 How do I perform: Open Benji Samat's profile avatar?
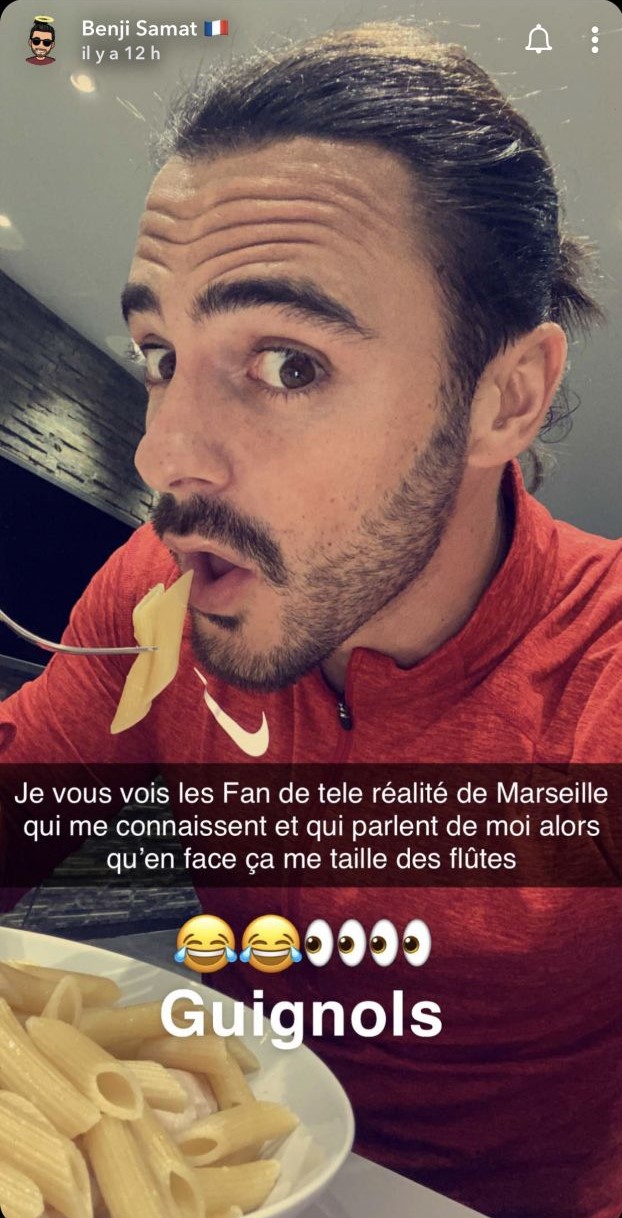pyautogui.click(x=41, y=40)
